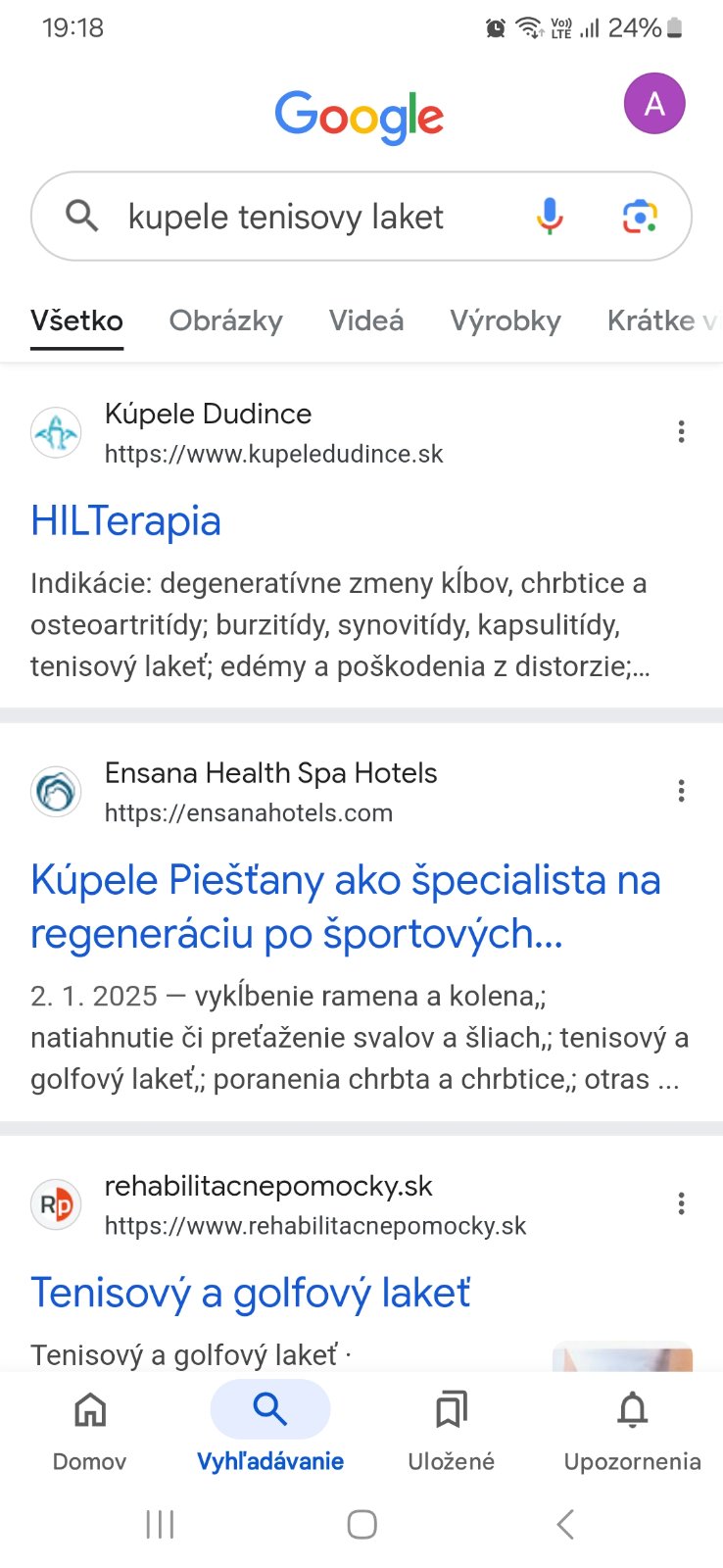This screenshot has width=723, height=1568.
Task: Select the Vyhľadávanie tab
Action: click(x=269, y=1431)
